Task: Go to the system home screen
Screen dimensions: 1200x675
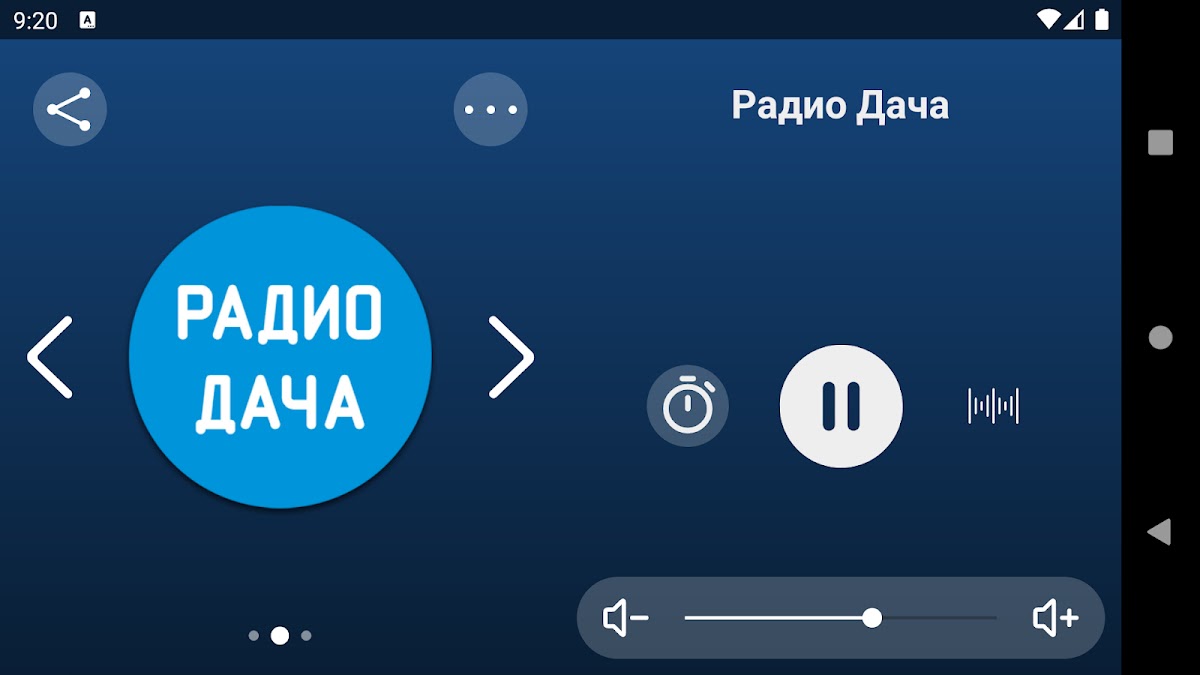Action: coord(1160,338)
